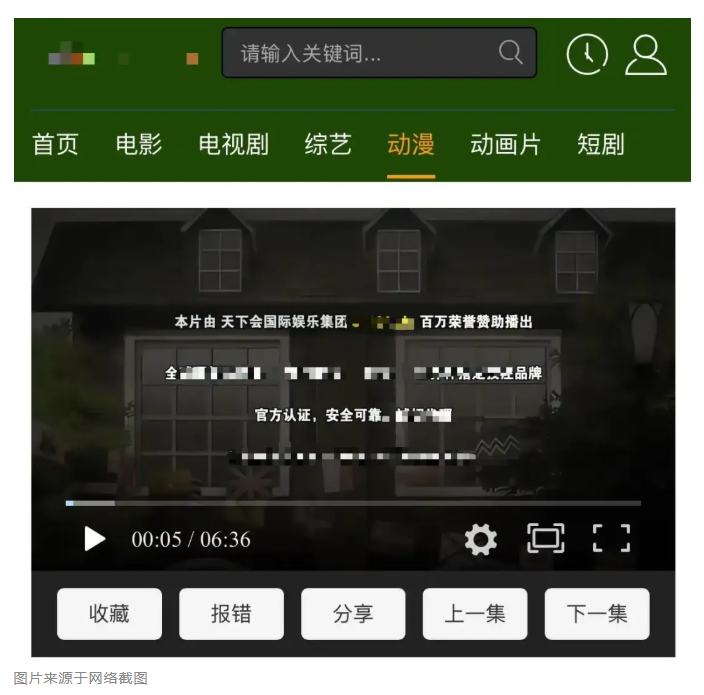Tap the magnifier search icon
Viewport: 704px width, 695px height.
[x=511, y=53]
